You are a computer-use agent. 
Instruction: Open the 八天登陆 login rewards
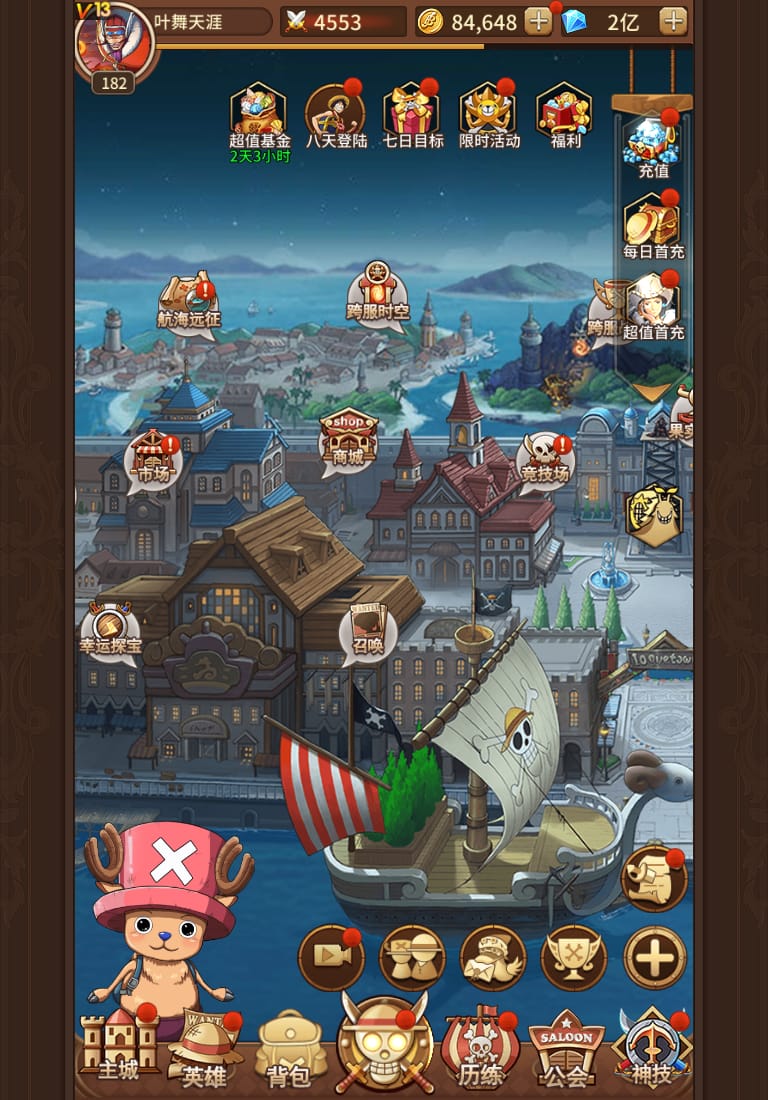click(335, 113)
